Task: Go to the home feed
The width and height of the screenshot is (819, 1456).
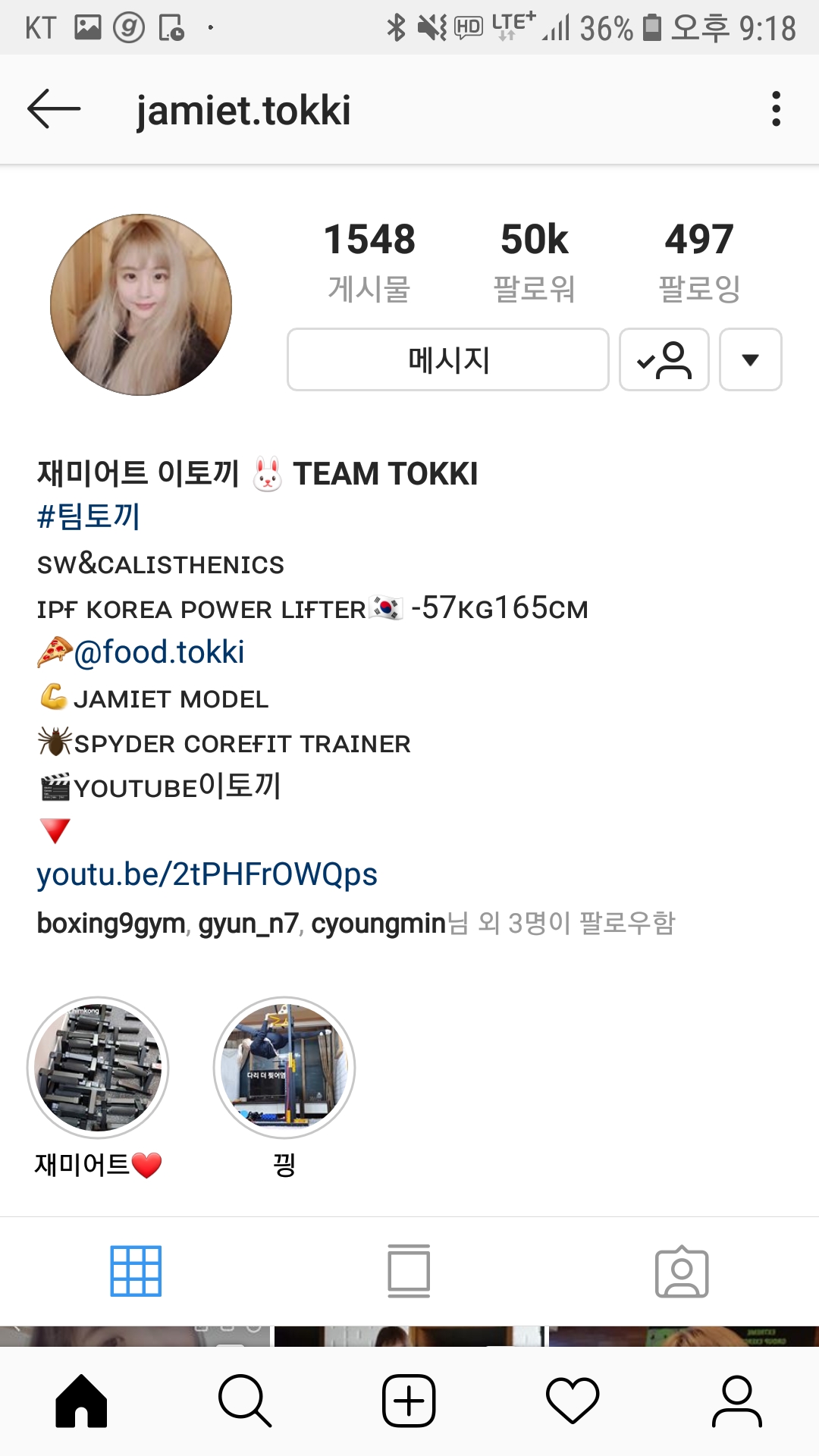Action: tap(81, 1401)
